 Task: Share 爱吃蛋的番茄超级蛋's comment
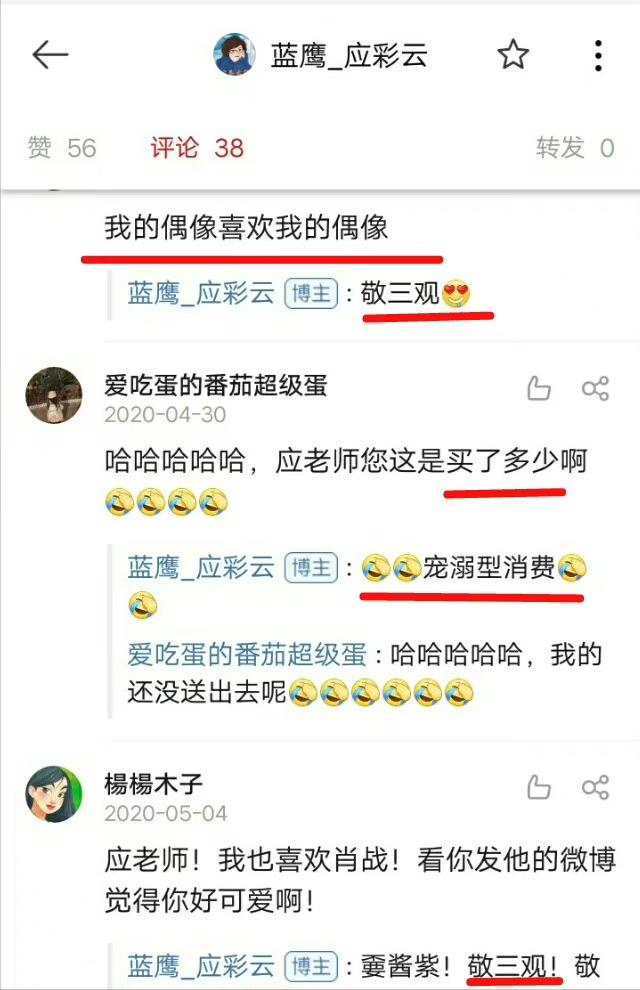[x=596, y=389]
